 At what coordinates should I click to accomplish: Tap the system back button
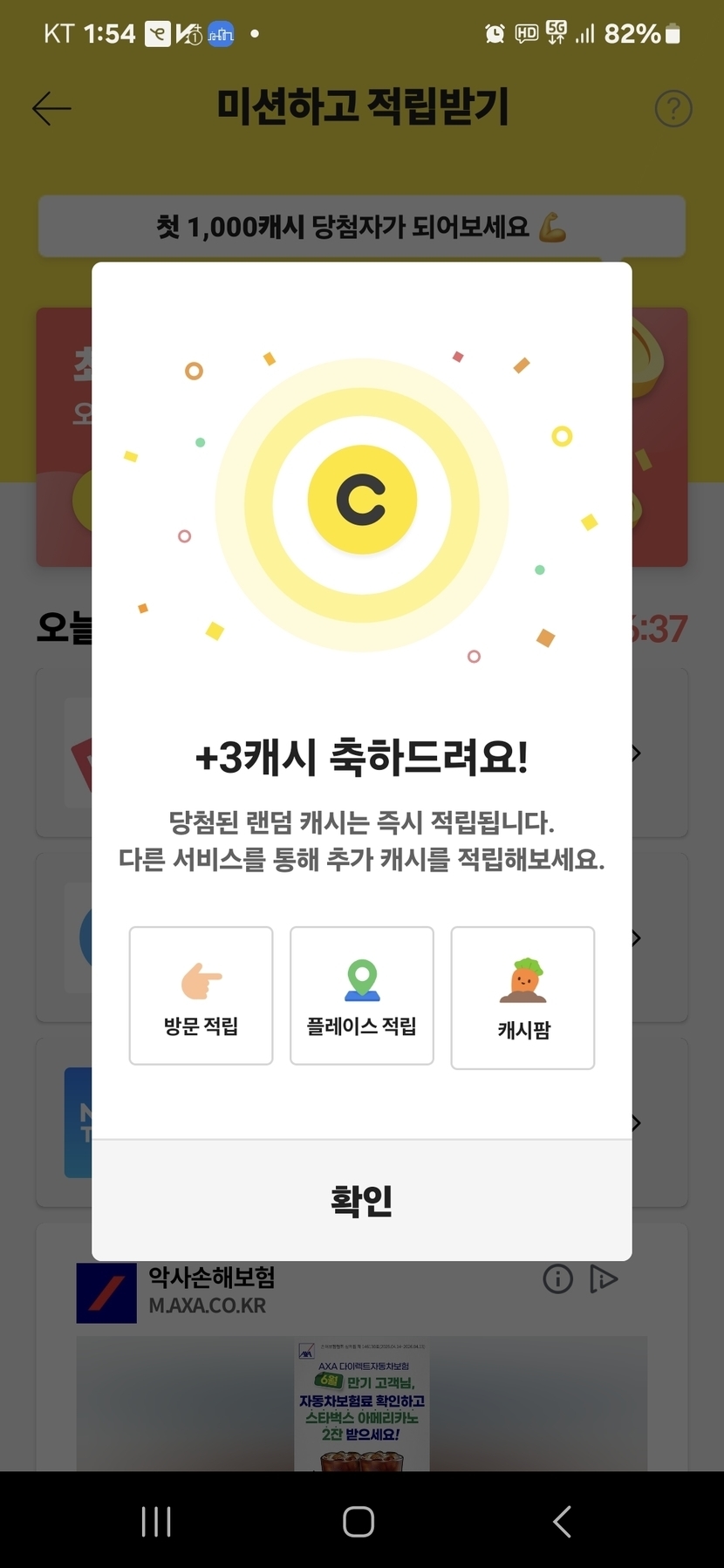[x=563, y=1522]
